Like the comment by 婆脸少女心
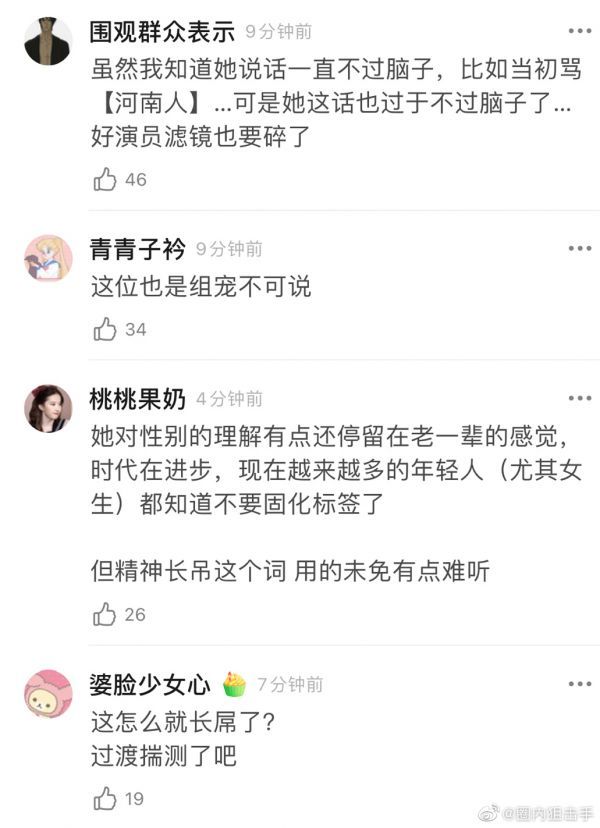 (x=106, y=798)
